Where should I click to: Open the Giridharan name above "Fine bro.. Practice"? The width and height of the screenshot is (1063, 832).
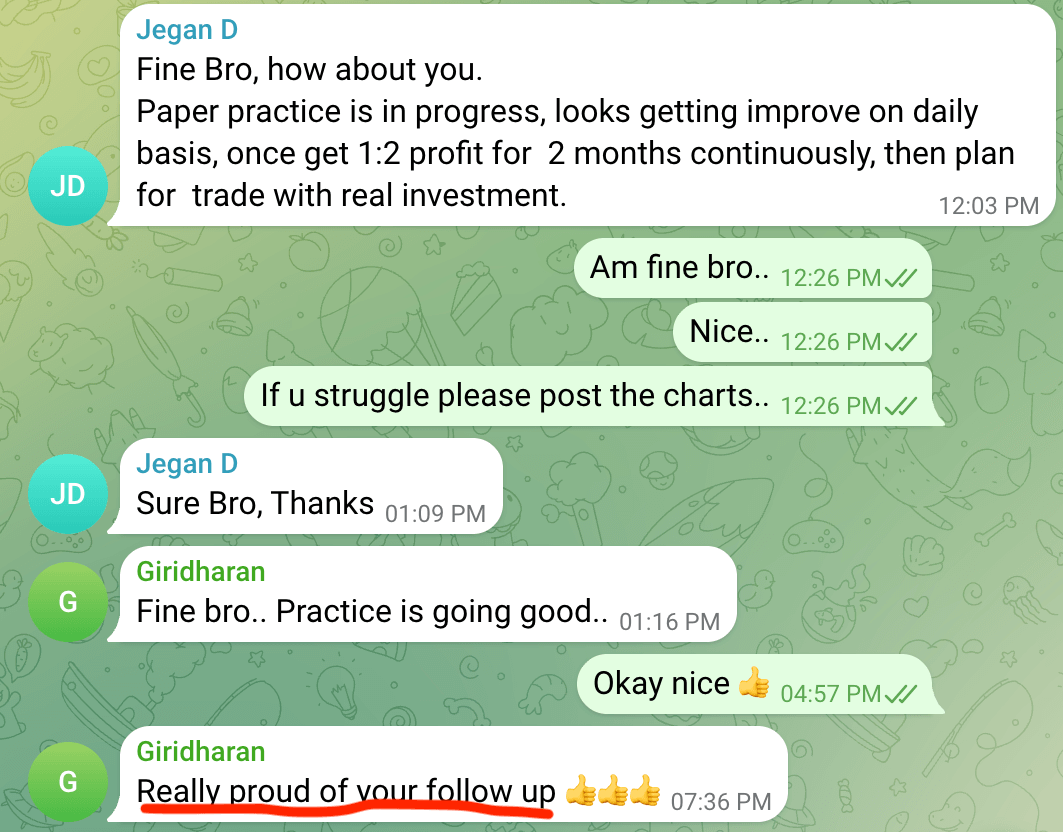[x=200, y=572]
